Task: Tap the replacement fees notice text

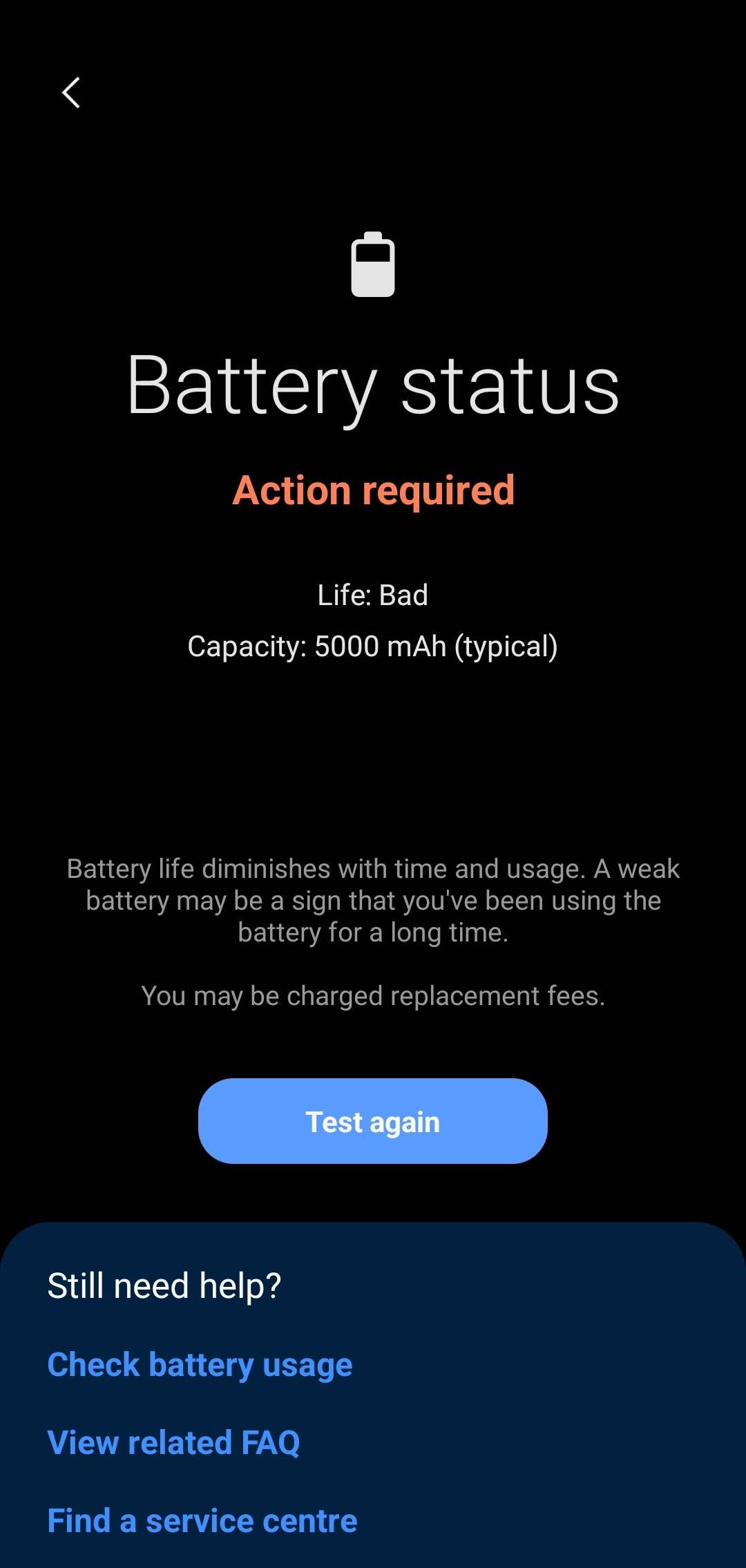Action: pos(373,995)
